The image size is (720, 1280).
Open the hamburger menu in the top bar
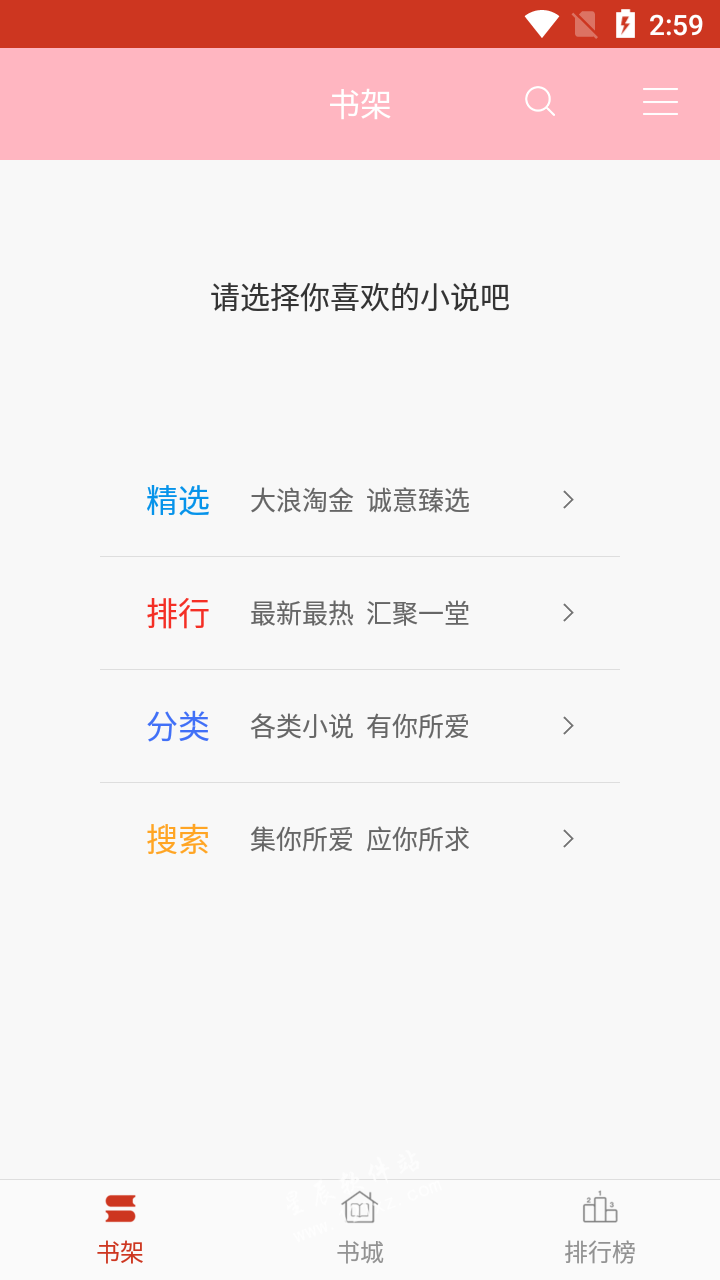point(660,102)
